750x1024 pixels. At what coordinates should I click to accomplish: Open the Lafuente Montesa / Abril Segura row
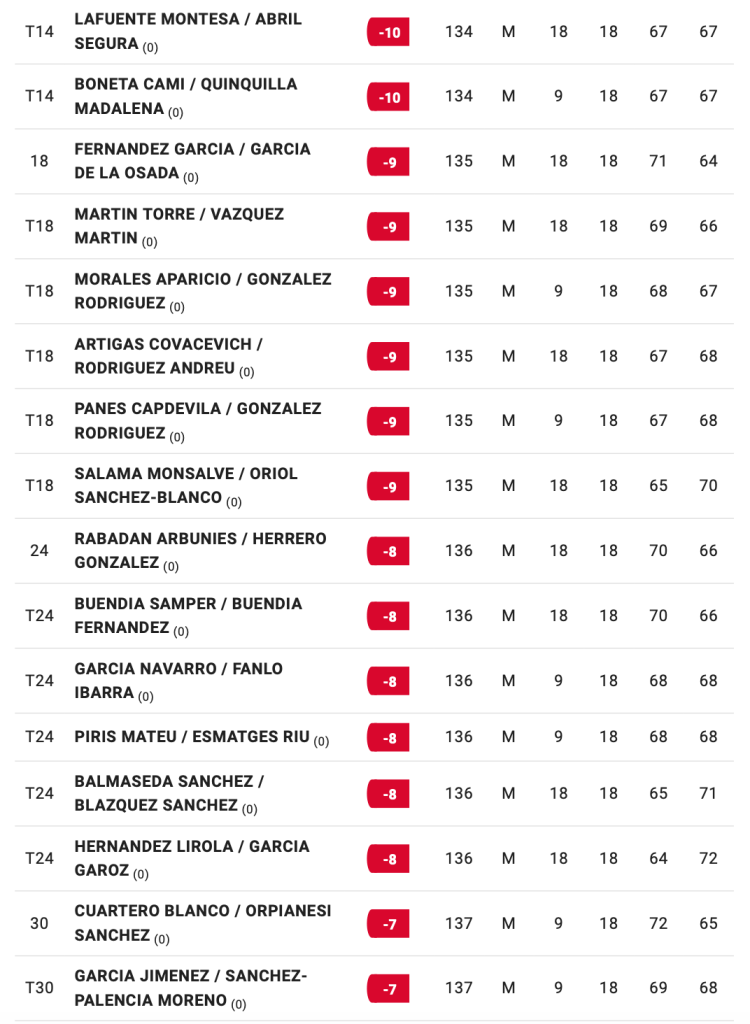(x=188, y=32)
